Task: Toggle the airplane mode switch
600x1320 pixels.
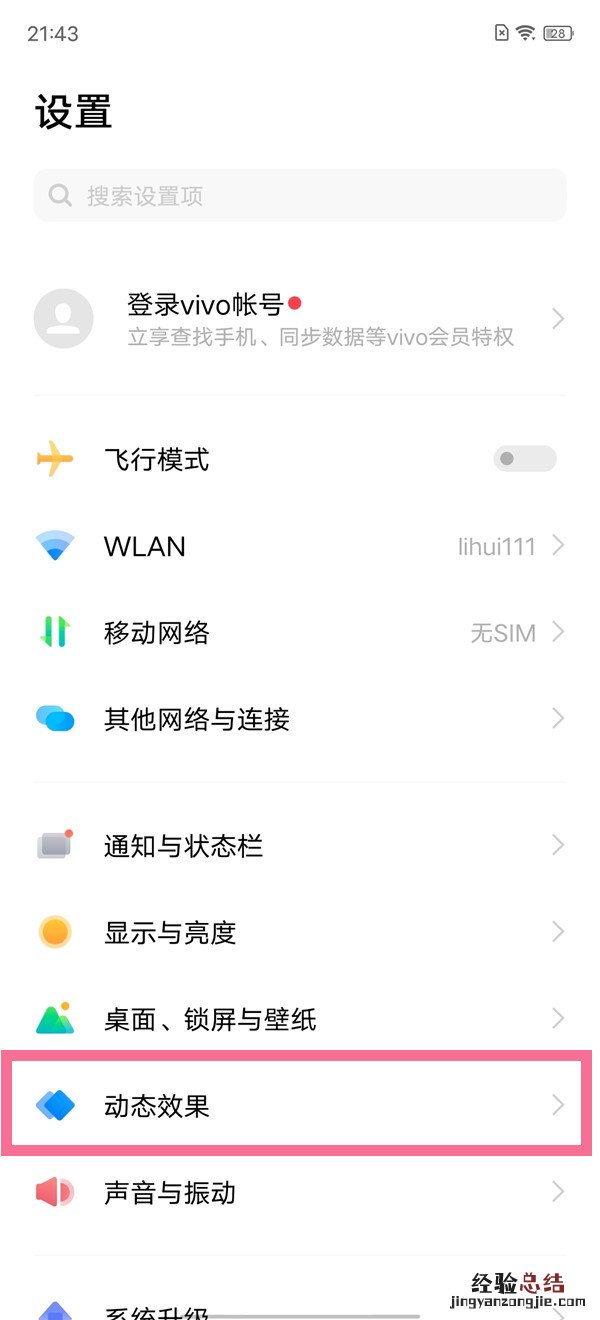Action: (x=524, y=459)
